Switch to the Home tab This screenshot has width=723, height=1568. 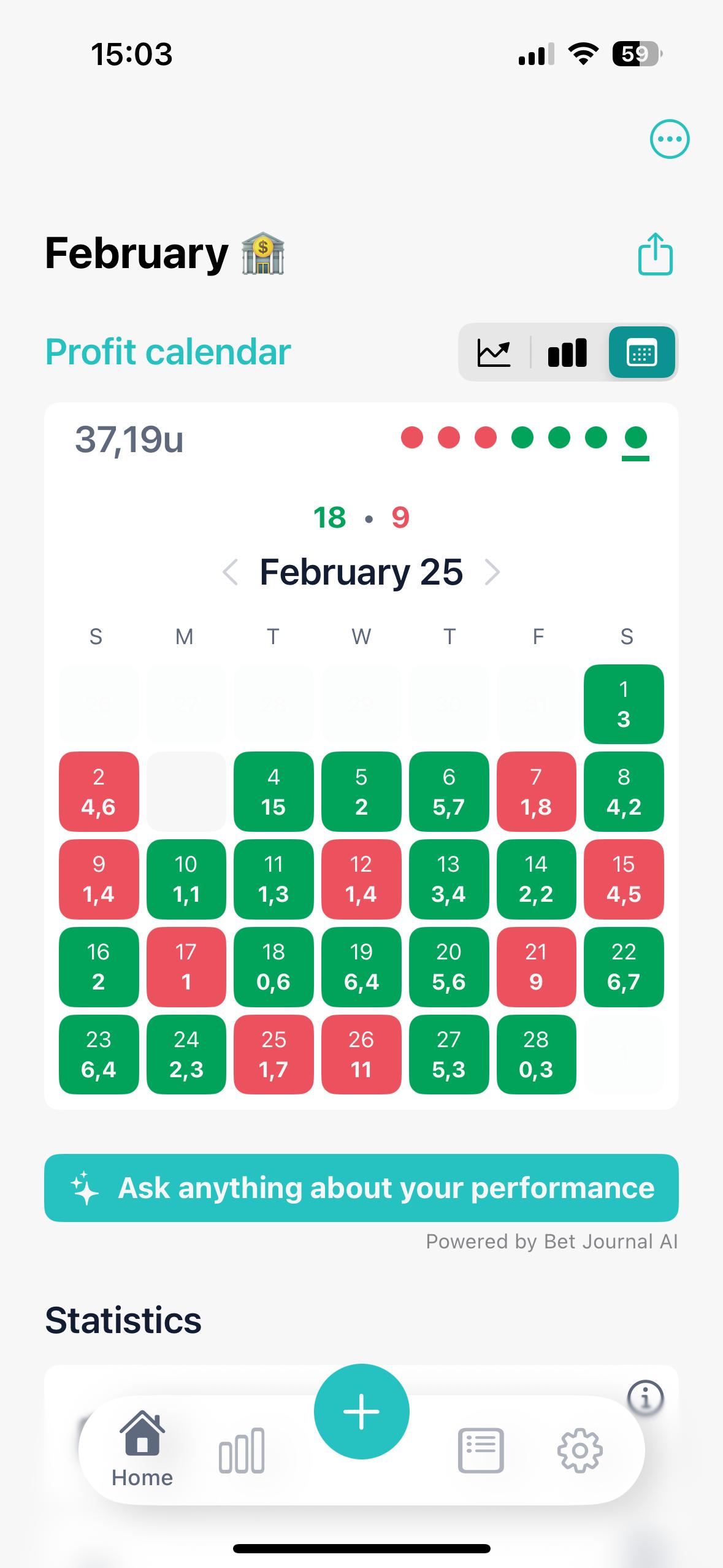pyautogui.click(x=142, y=1451)
